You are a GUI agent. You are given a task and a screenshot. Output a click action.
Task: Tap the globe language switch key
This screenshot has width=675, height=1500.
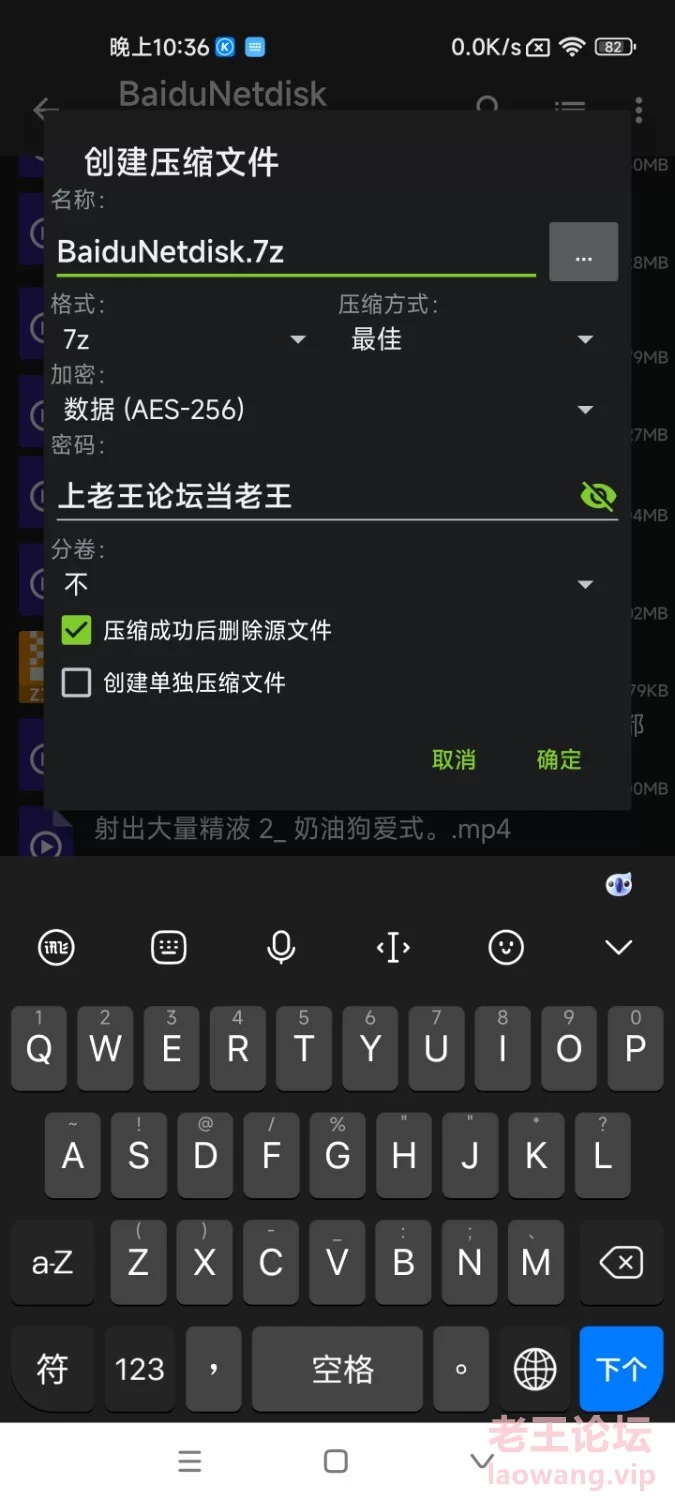[535, 1368]
